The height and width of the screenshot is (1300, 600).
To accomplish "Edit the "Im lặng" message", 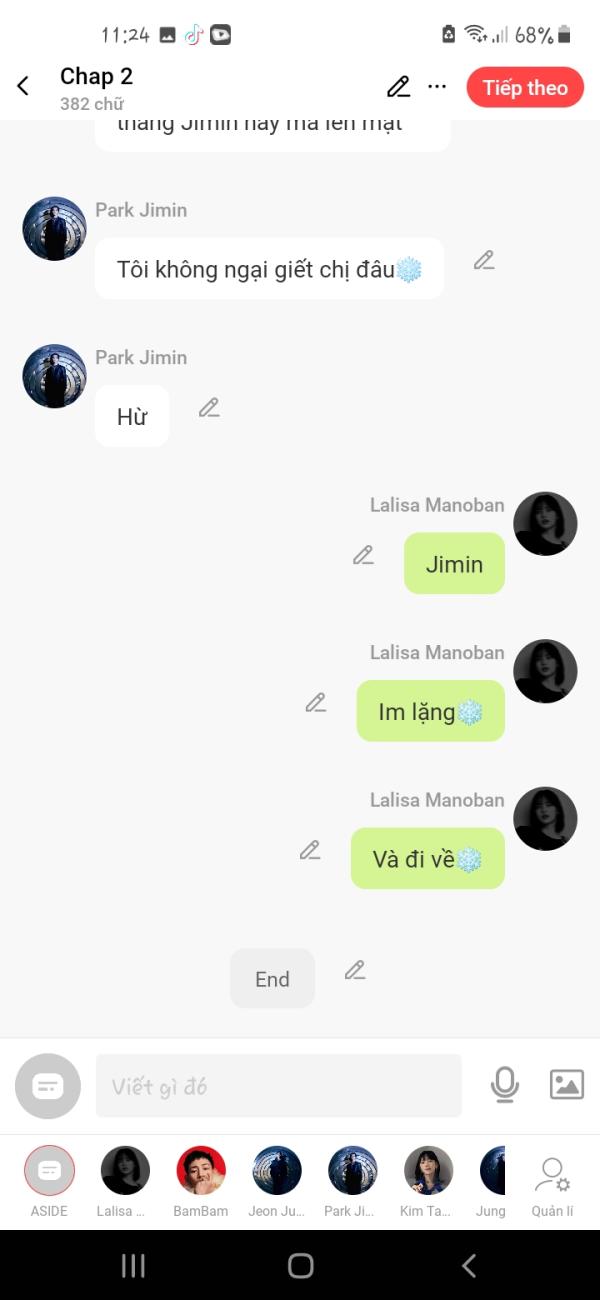I will tap(316, 702).
